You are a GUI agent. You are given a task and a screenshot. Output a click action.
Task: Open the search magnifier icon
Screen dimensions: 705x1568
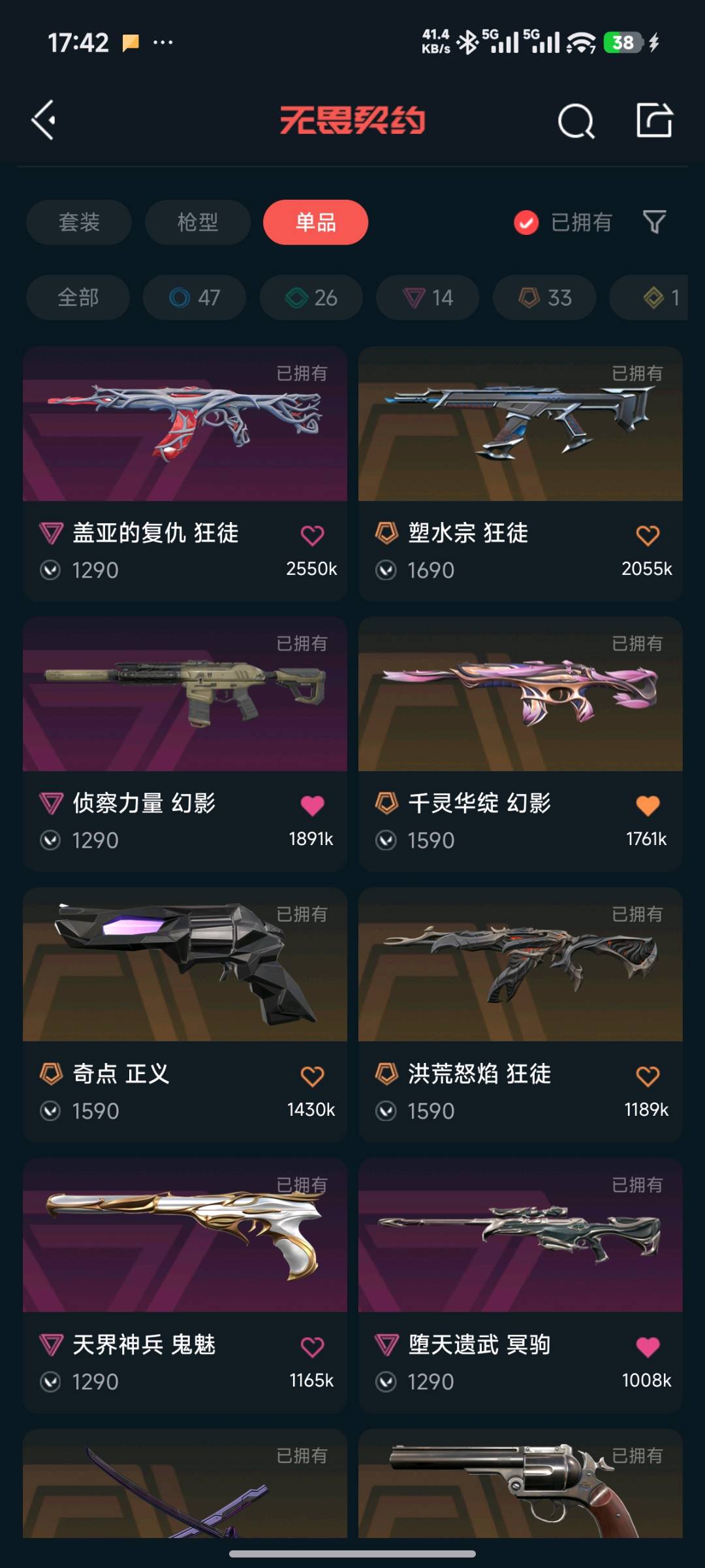tap(576, 121)
